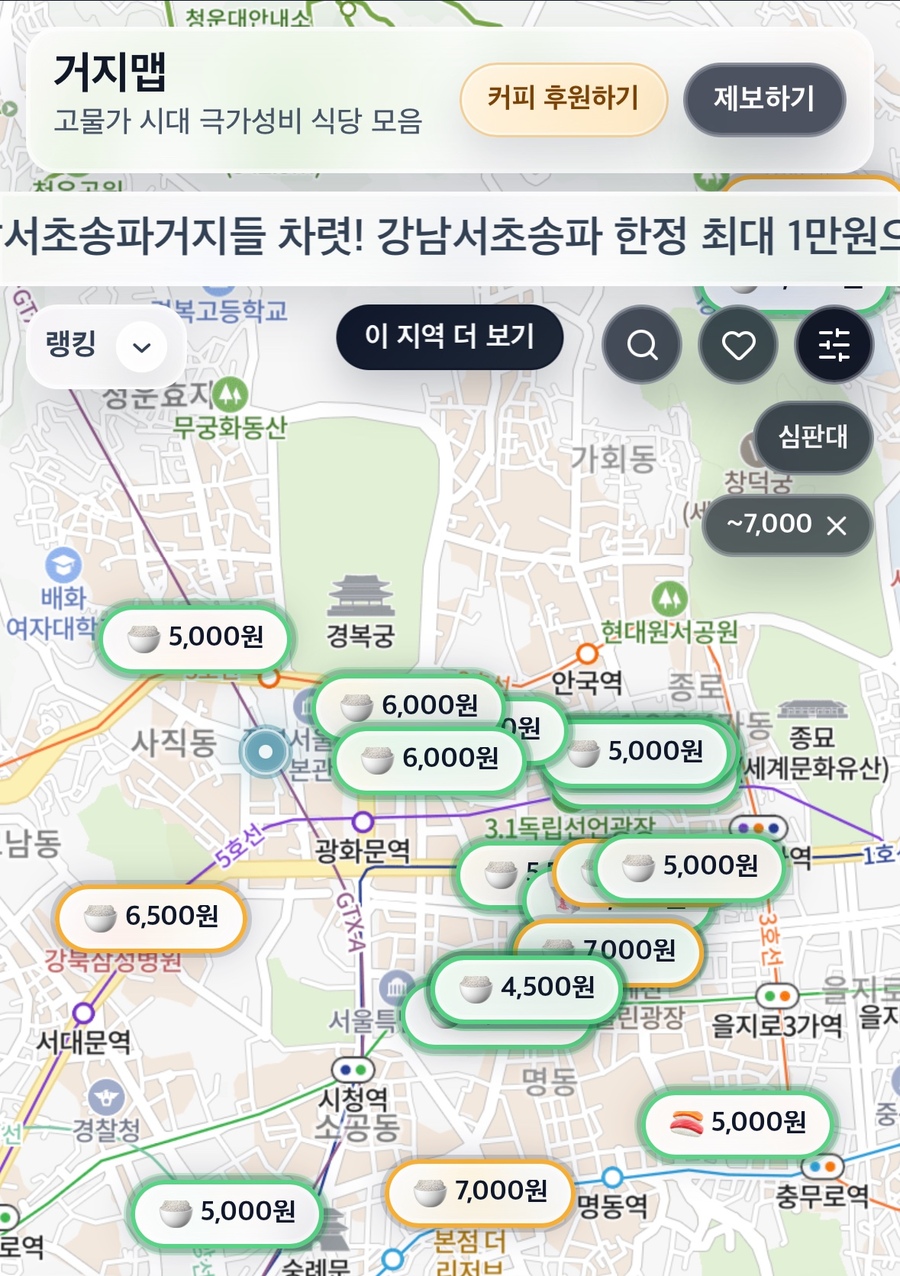Open the 심판대 chip

pyautogui.click(x=813, y=437)
